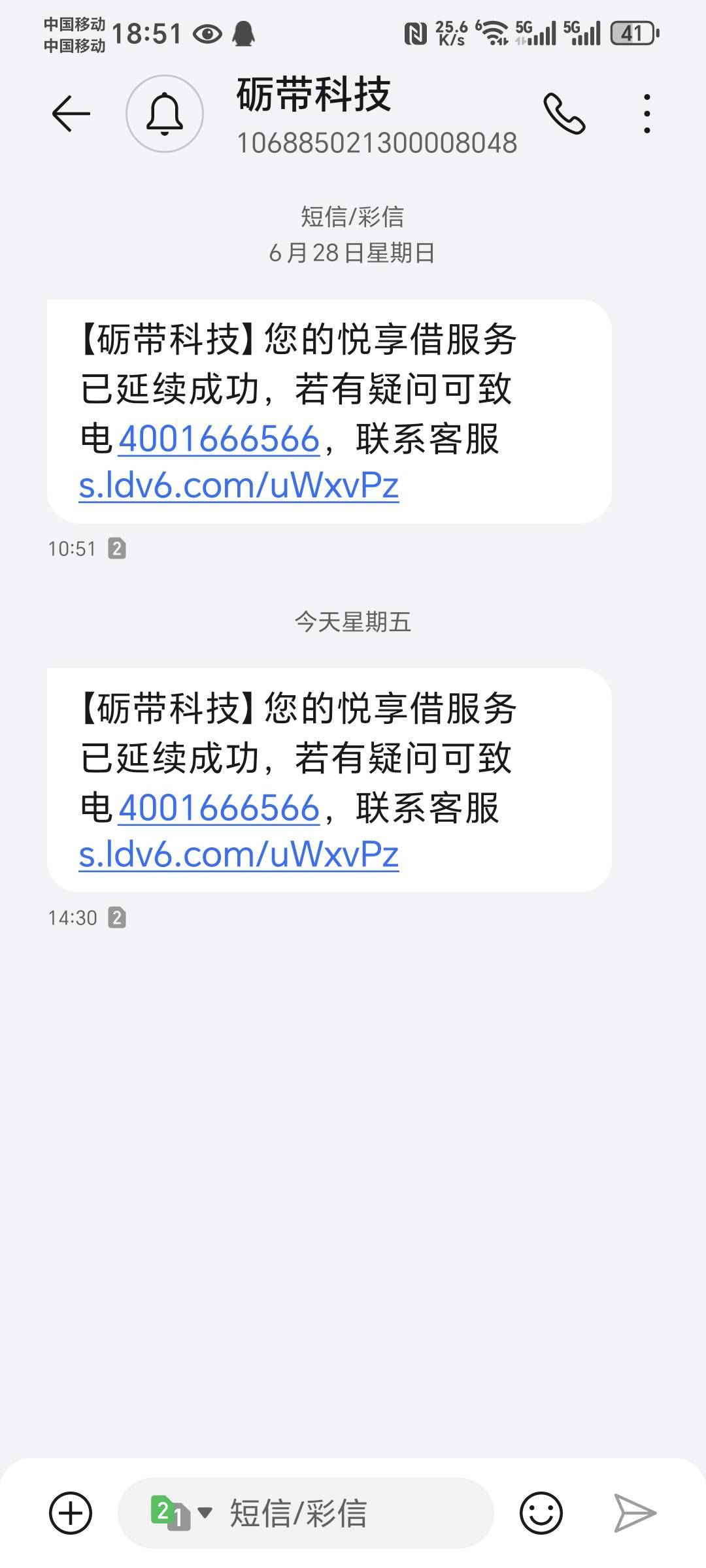Open the contact avatar with bell icon
The image size is (706, 1568).
point(165,114)
